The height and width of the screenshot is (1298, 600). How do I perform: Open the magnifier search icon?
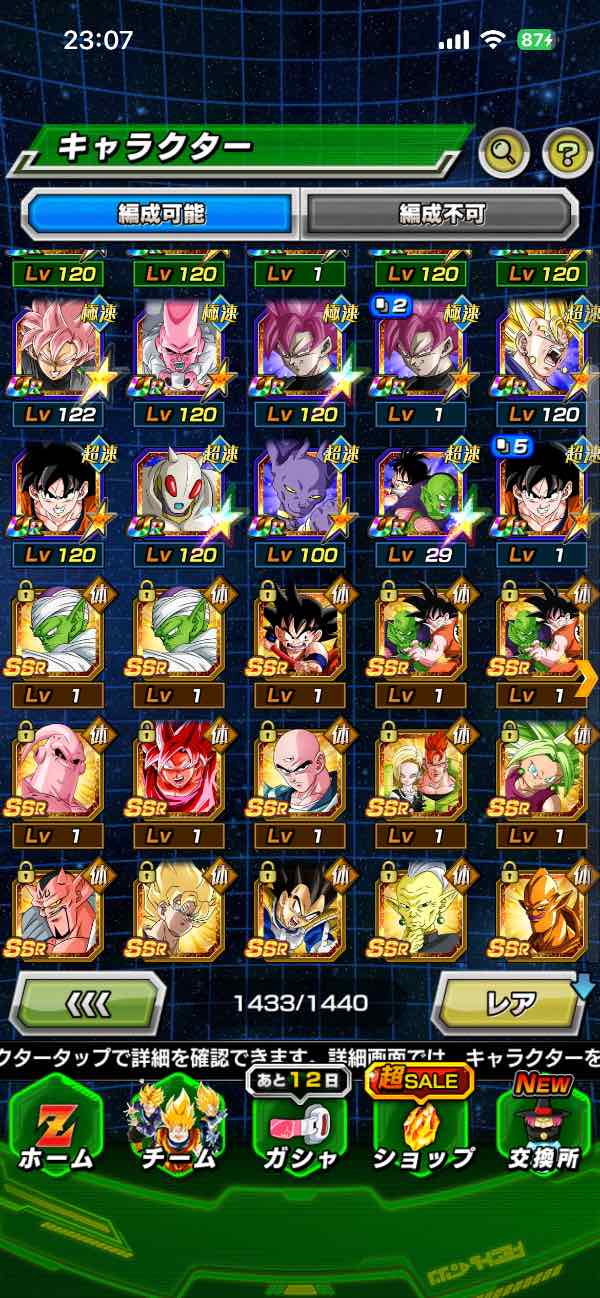(x=504, y=153)
